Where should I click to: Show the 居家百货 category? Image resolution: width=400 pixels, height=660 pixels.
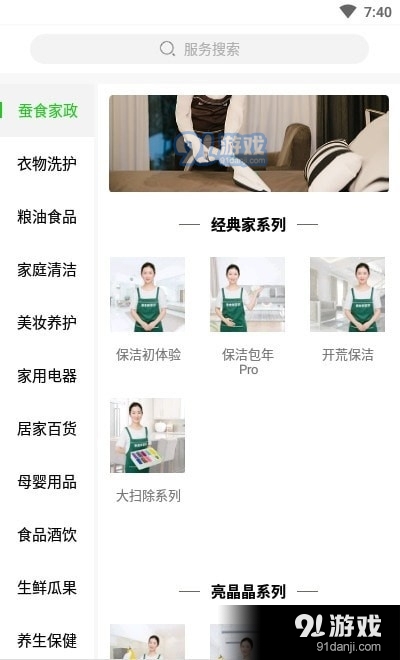coord(48,429)
